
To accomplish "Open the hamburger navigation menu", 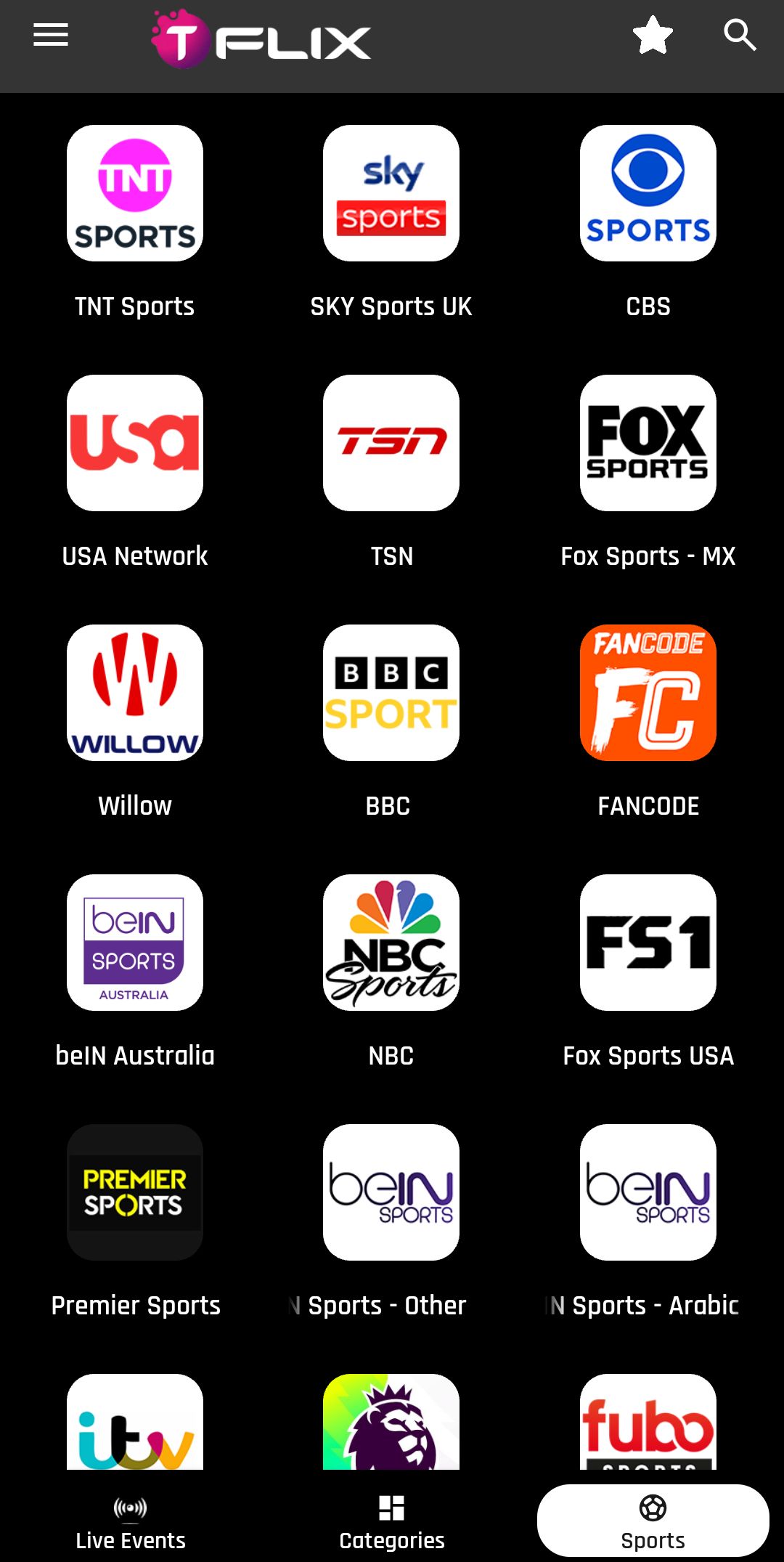I will pos(49,35).
